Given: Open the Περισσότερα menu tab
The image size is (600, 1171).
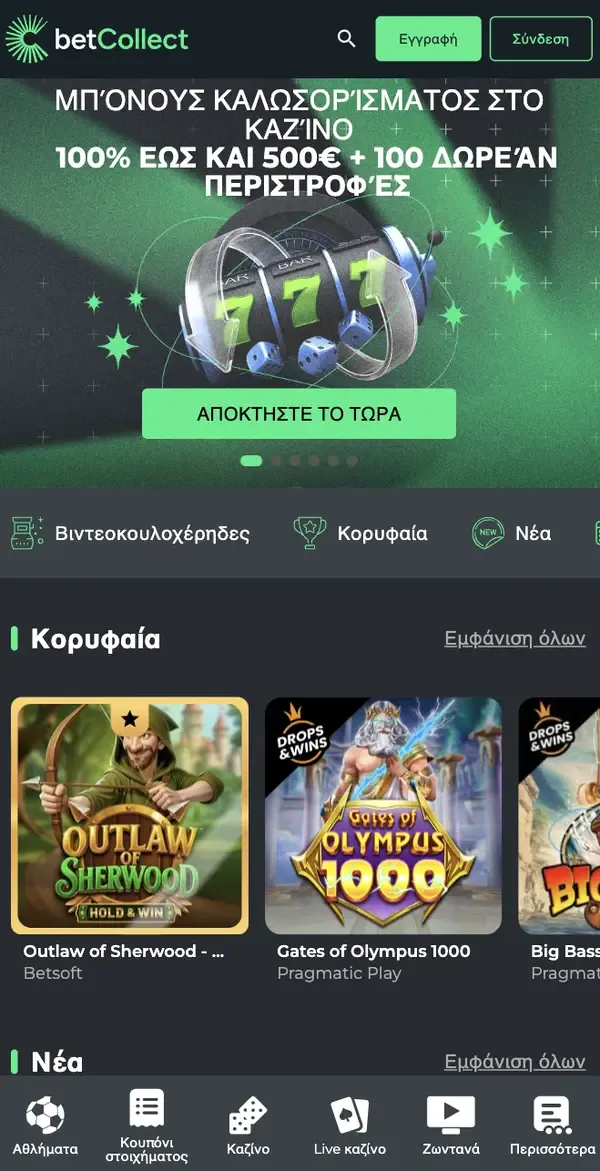Looking at the screenshot, I should 552,1125.
